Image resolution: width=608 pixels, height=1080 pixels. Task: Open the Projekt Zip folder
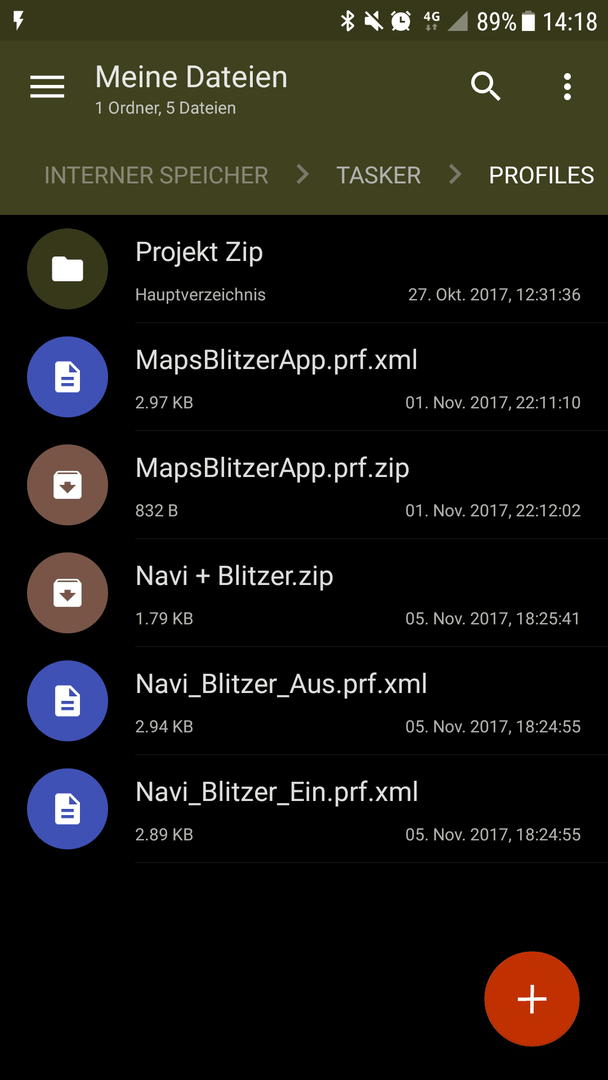click(304, 269)
